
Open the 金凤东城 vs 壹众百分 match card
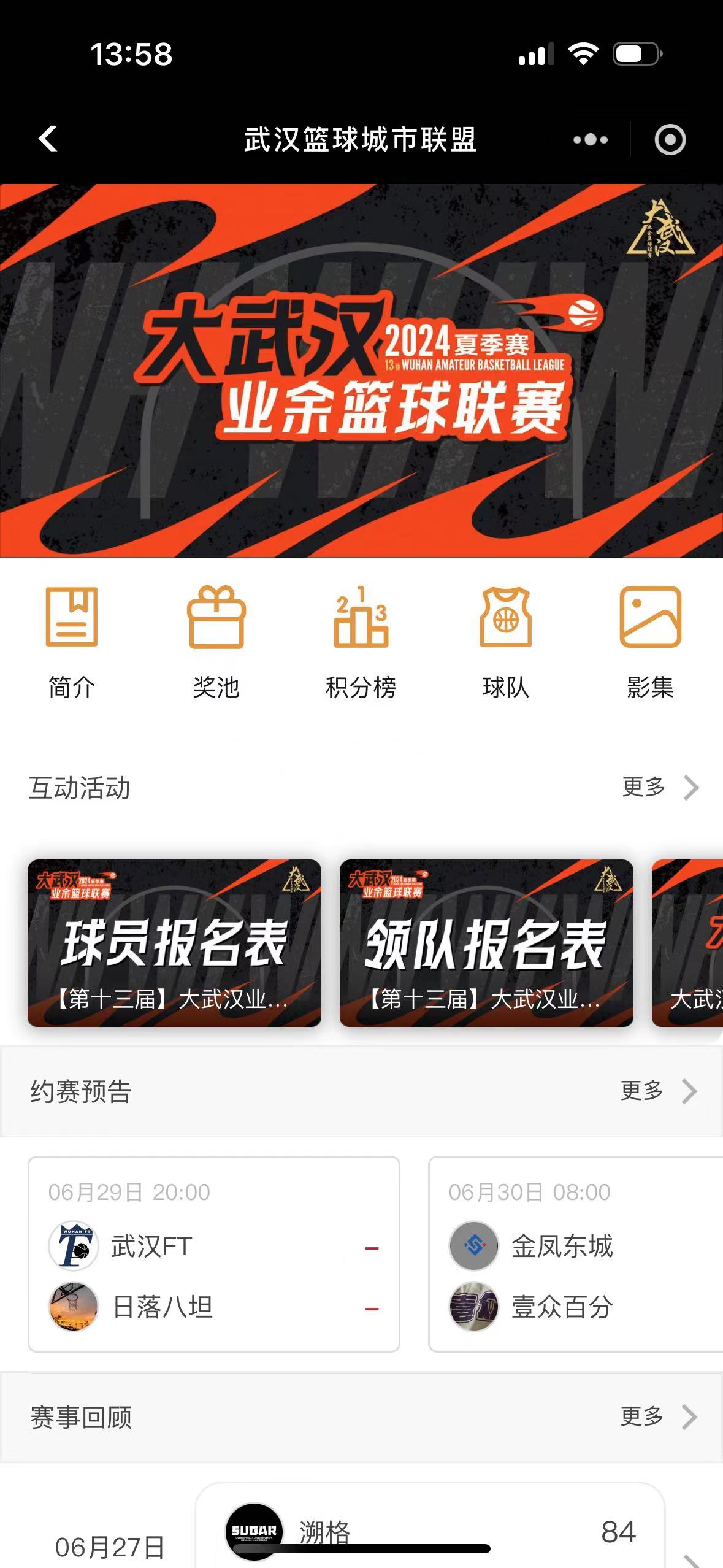[576, 1254]
